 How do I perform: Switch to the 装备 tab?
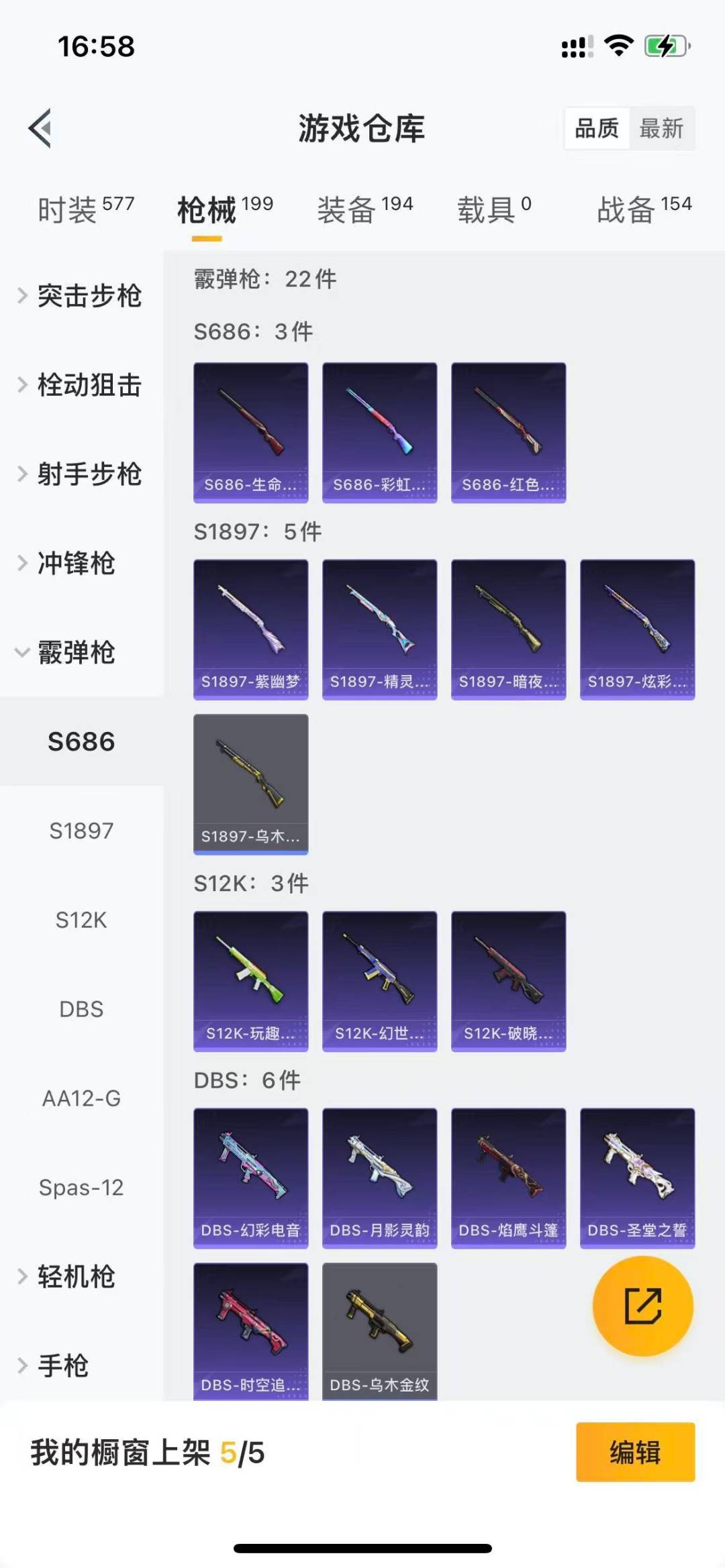click(x=365, y=209)
